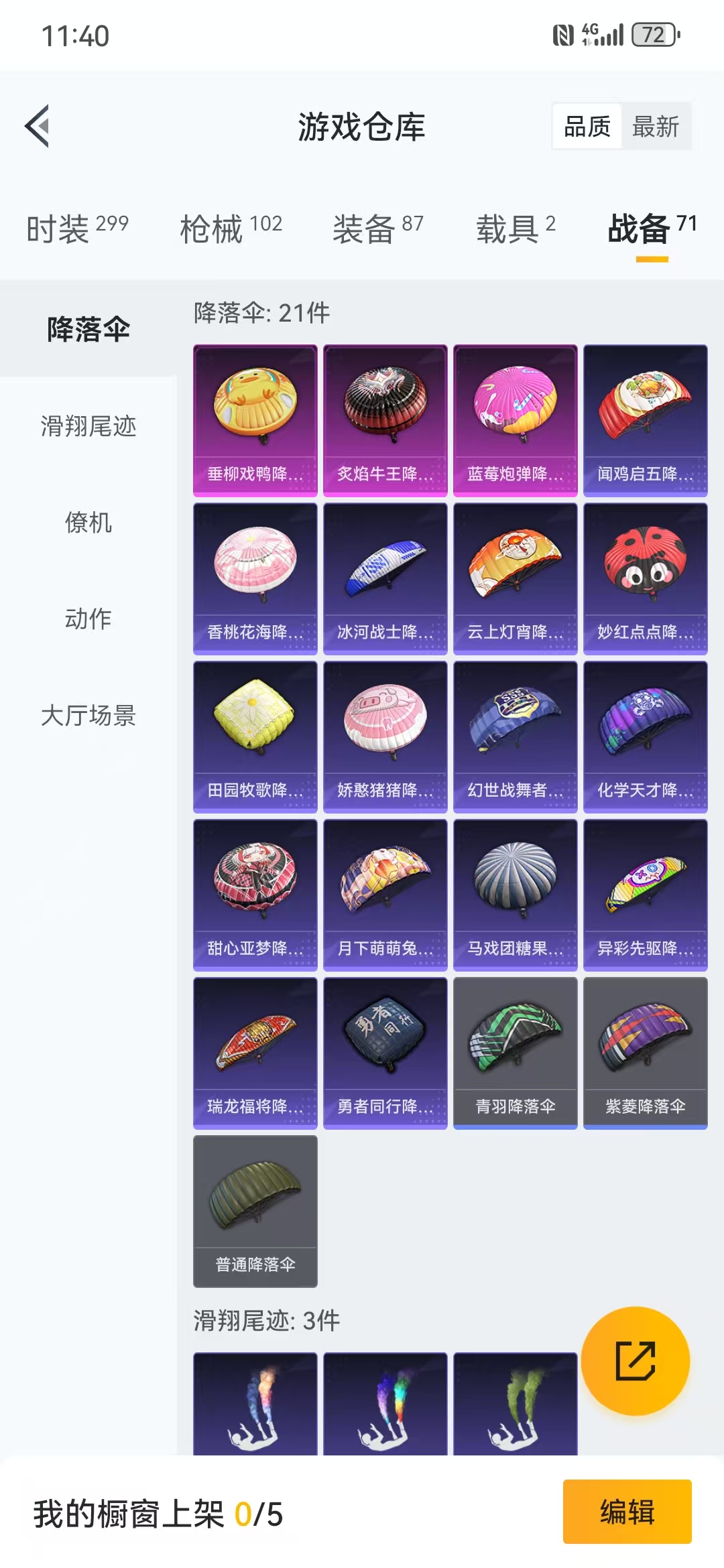Tap the orange floating share button
The image size is (724, 1568).
(635, 1361)
